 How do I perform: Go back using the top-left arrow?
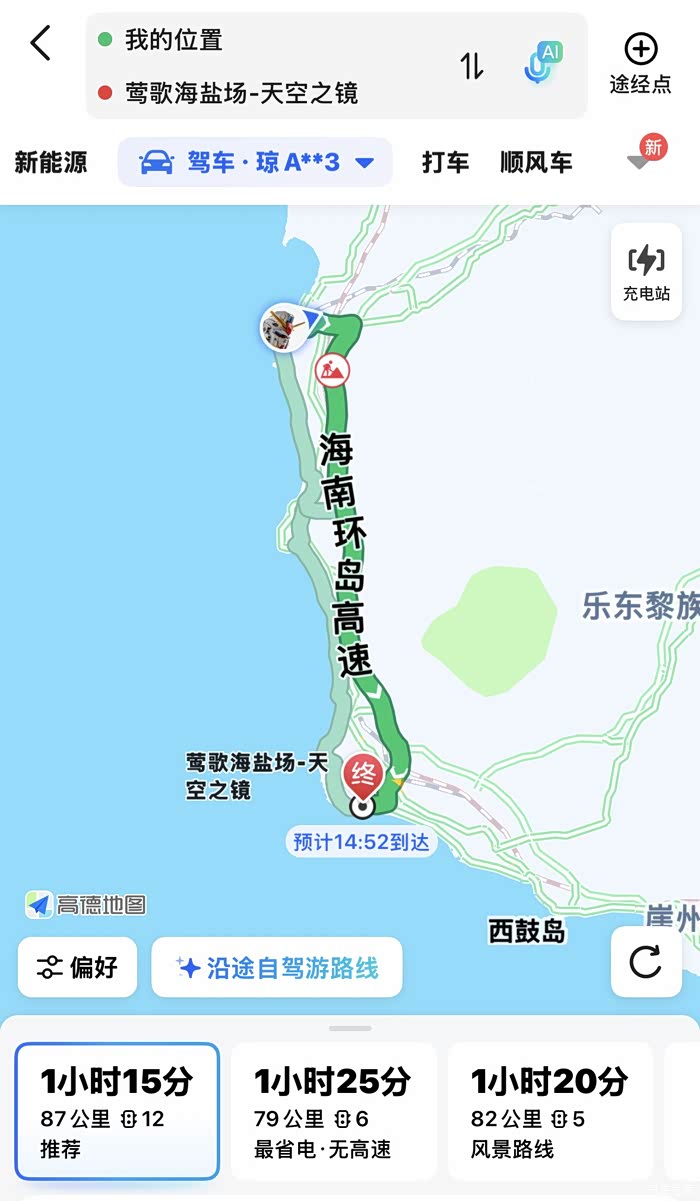[x=40, y=43]
